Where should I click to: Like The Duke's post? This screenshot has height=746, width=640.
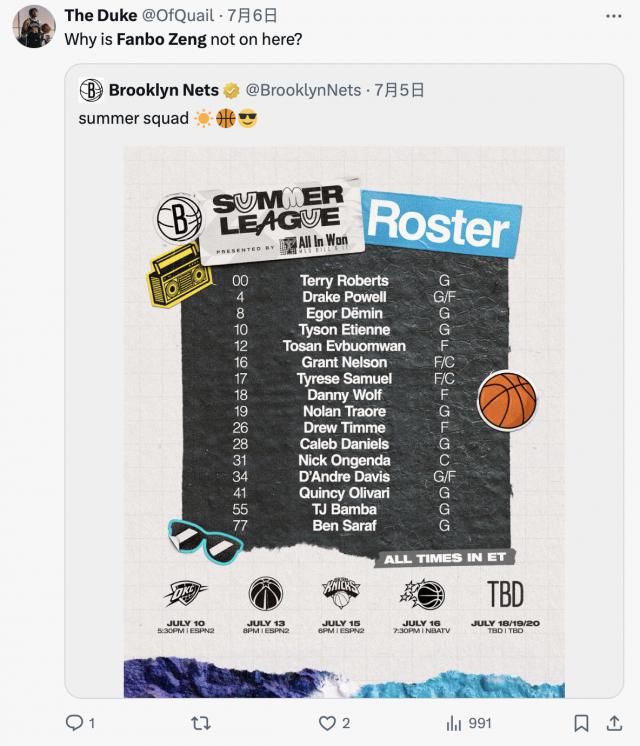(x=327, y=723)
